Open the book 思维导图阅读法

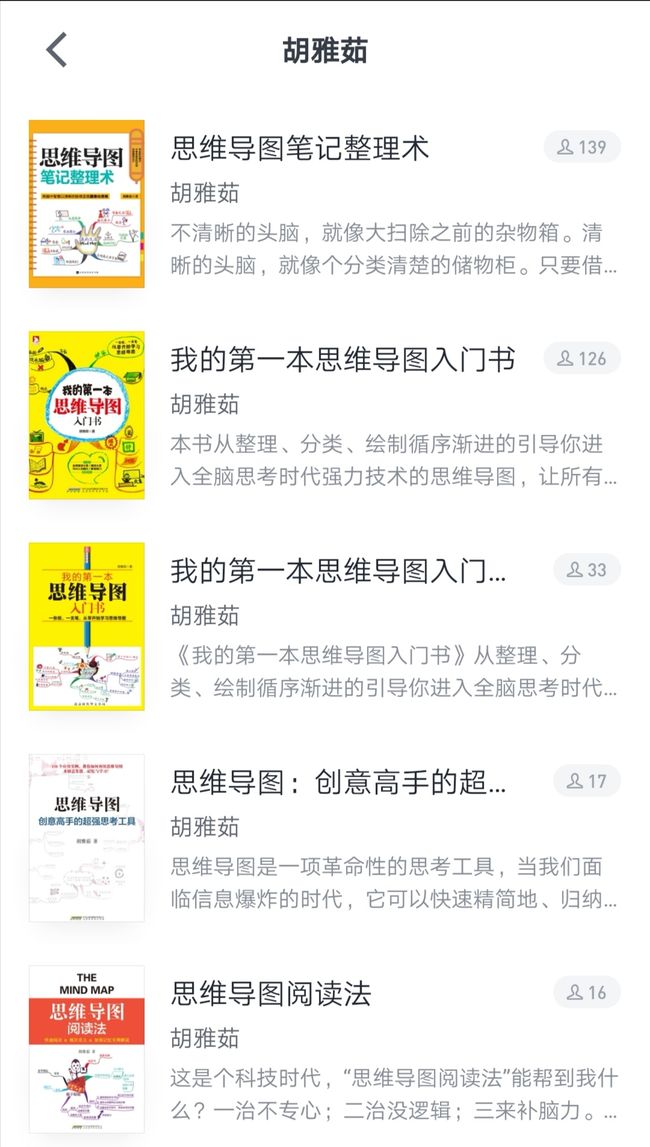pos(325,1050)
